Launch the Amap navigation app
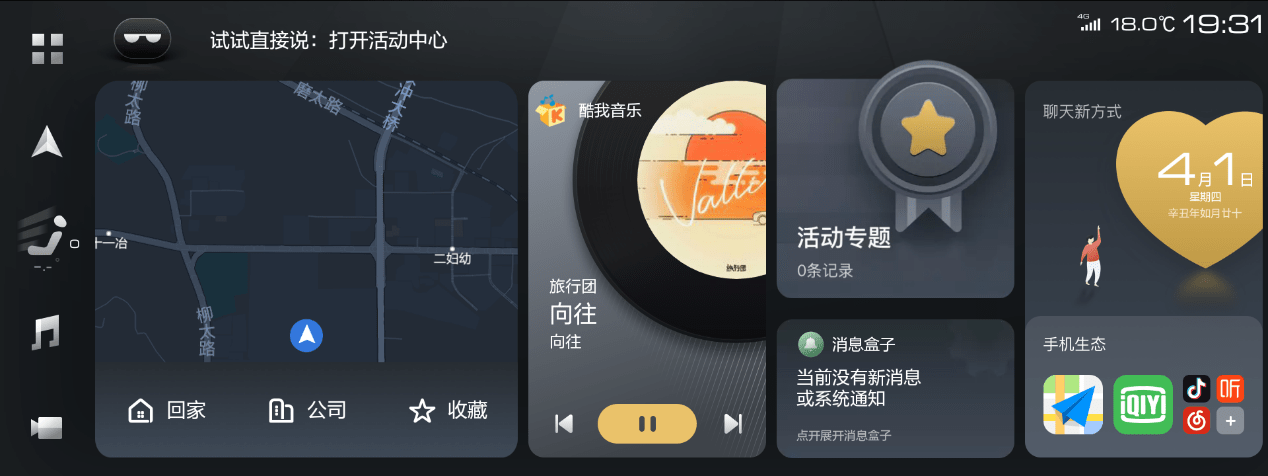This screenshot has height=476, width=1268. pyautogui.click(x=1073, y=404)
